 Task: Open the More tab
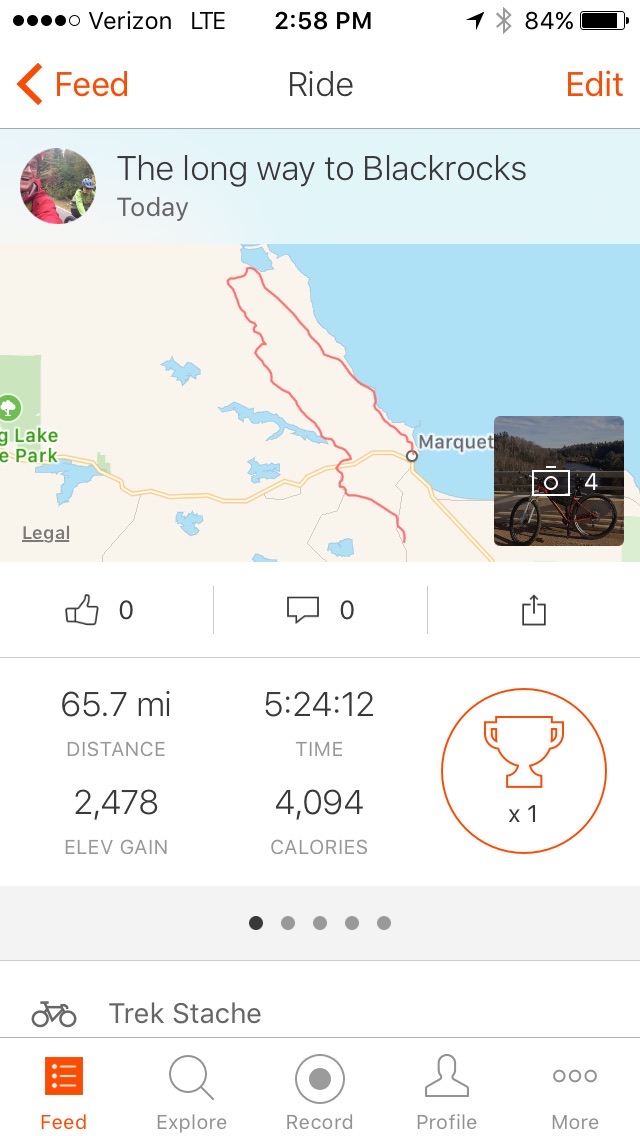tap(575, 1092)
